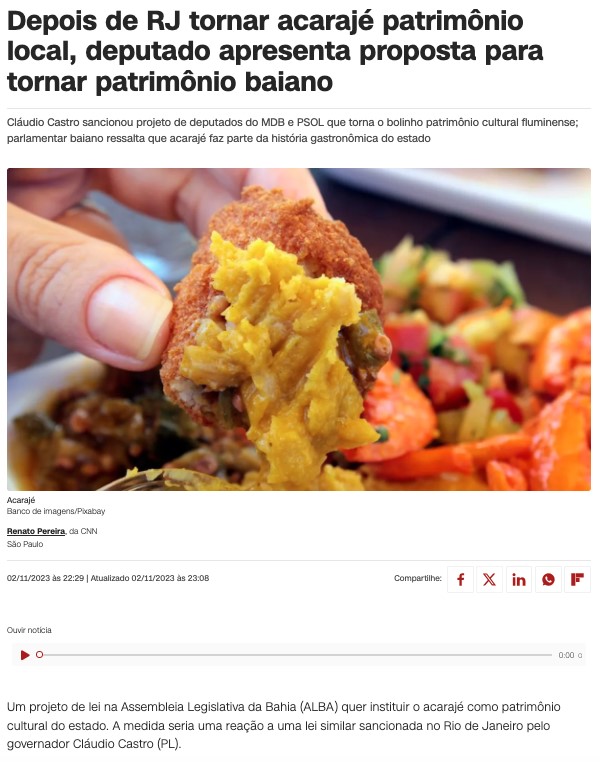Share article on Facebook
Image resolution: width=600 pixels, height=762 pixels.
coord(460,579)
